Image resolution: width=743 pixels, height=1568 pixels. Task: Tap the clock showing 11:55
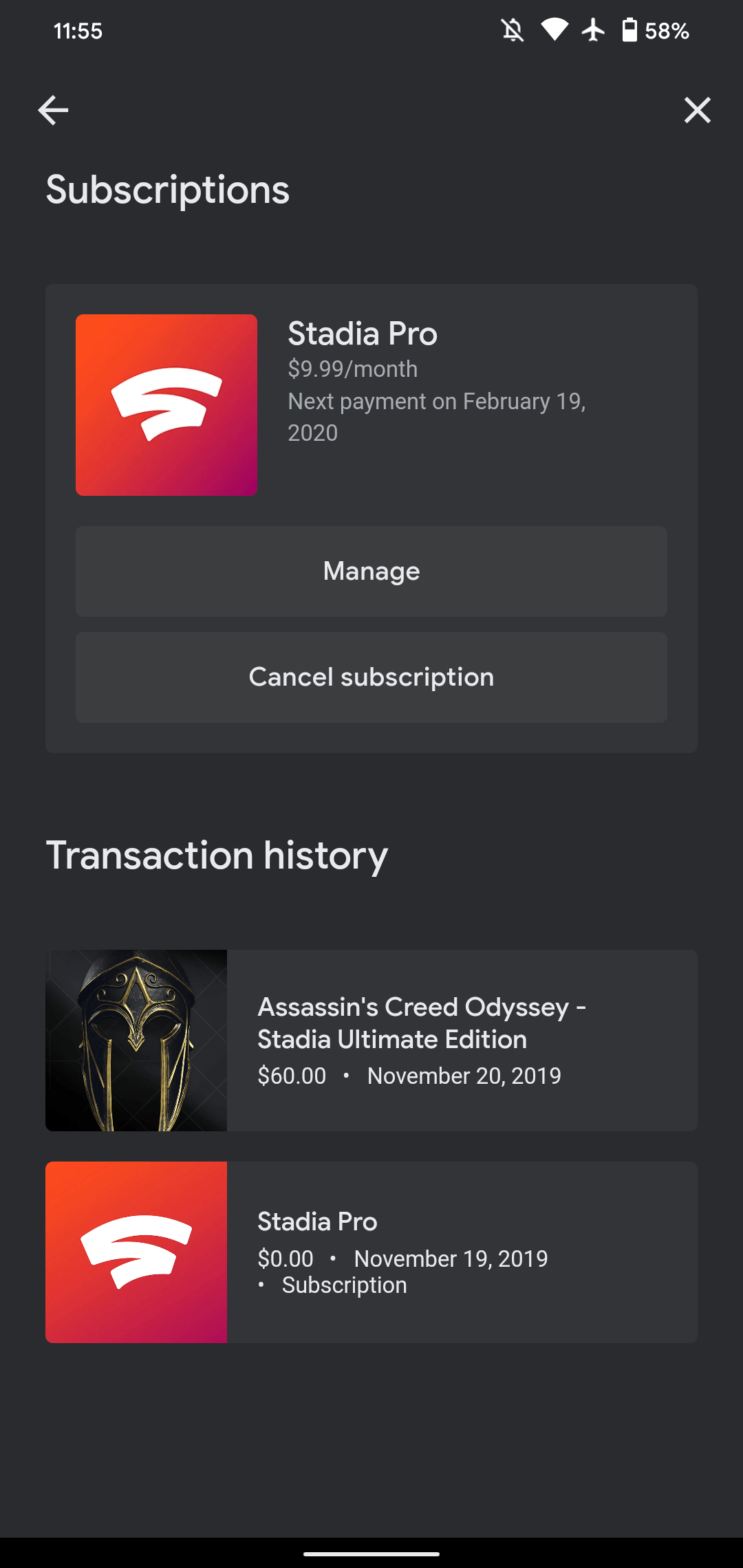tap(78, 31)
